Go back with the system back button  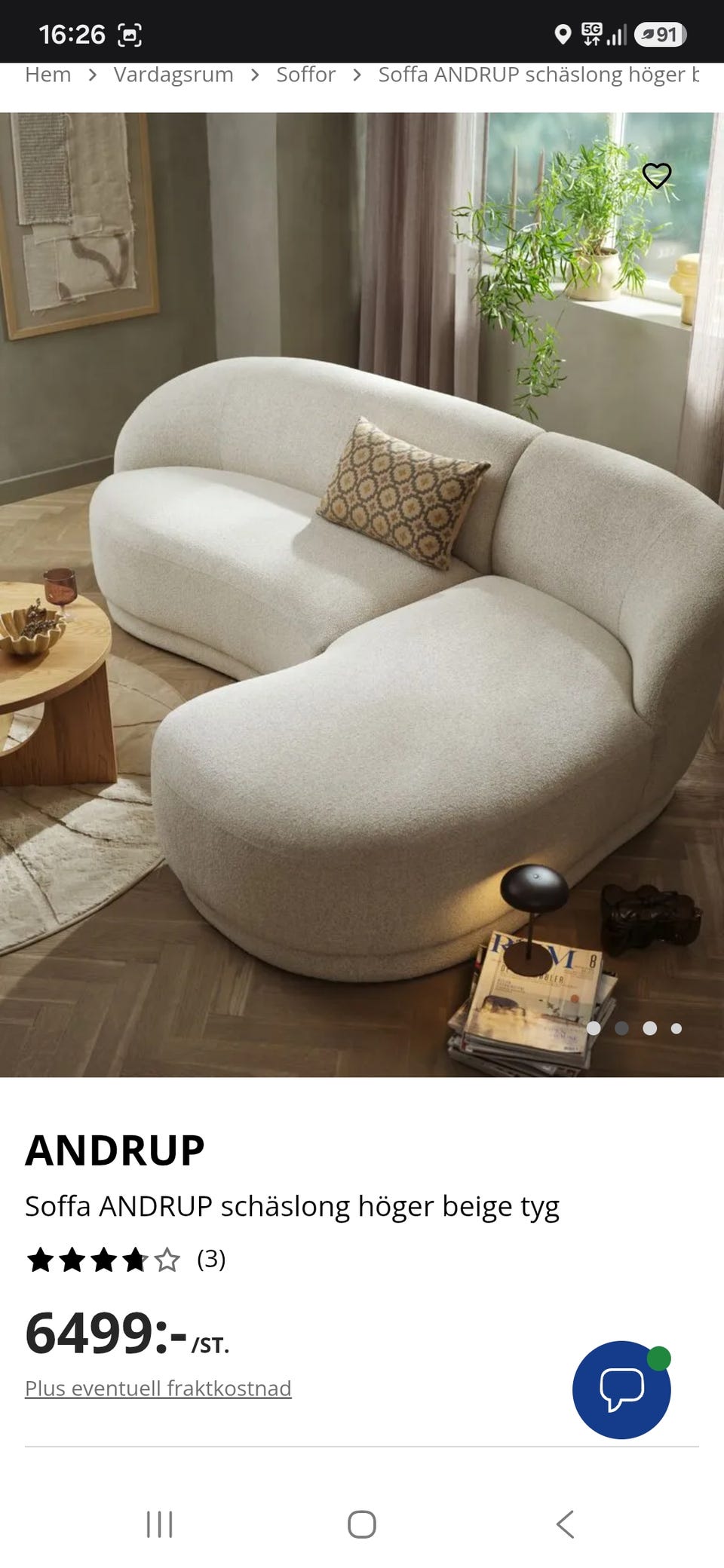(565, 1524)
